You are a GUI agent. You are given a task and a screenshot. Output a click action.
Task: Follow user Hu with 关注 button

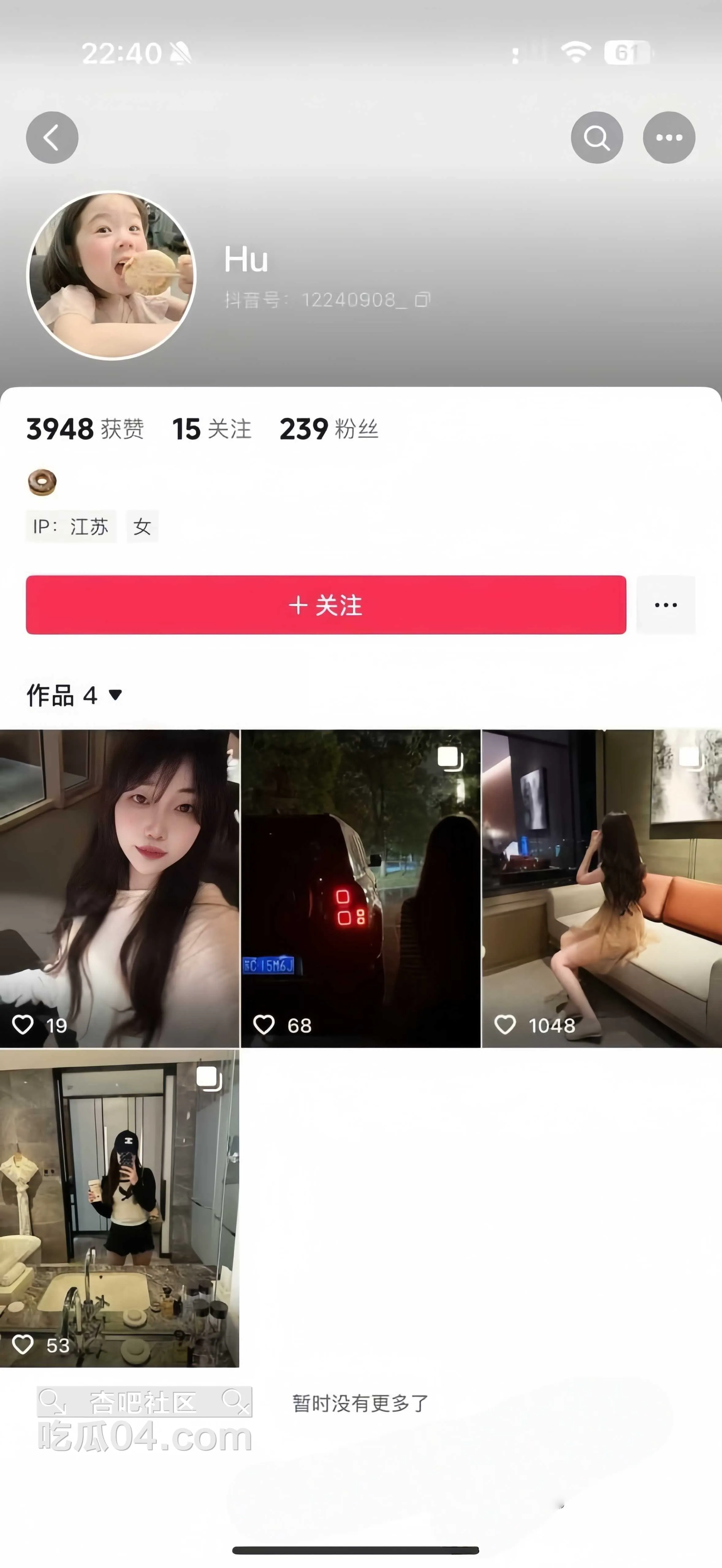point(325,605)
